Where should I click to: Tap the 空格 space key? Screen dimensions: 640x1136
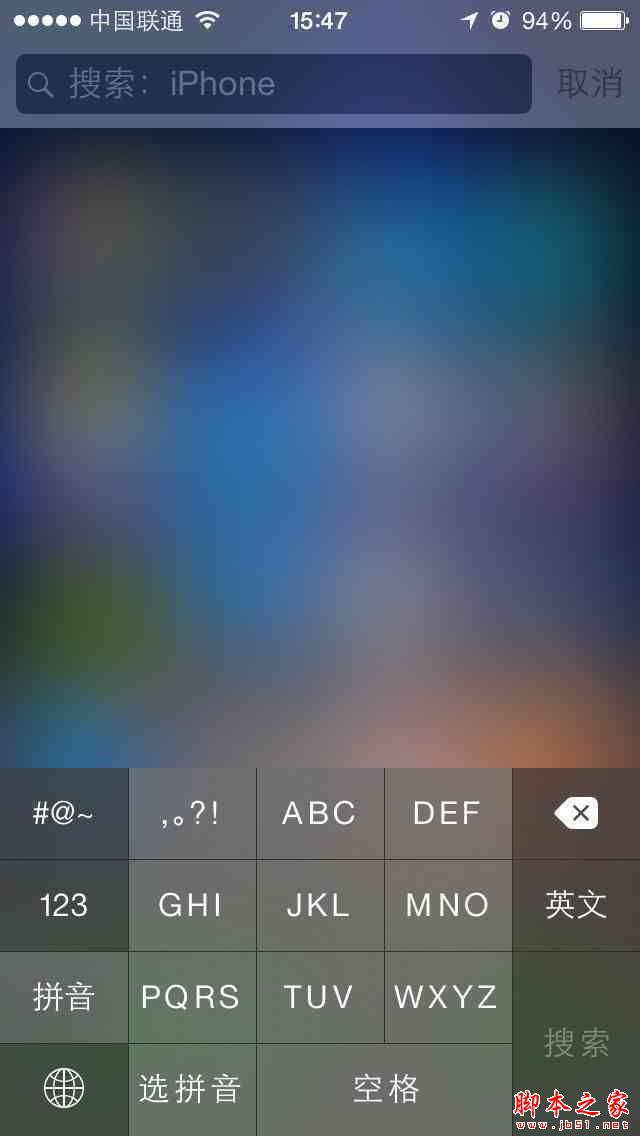pyautogui.click(x=385, y=1089)
